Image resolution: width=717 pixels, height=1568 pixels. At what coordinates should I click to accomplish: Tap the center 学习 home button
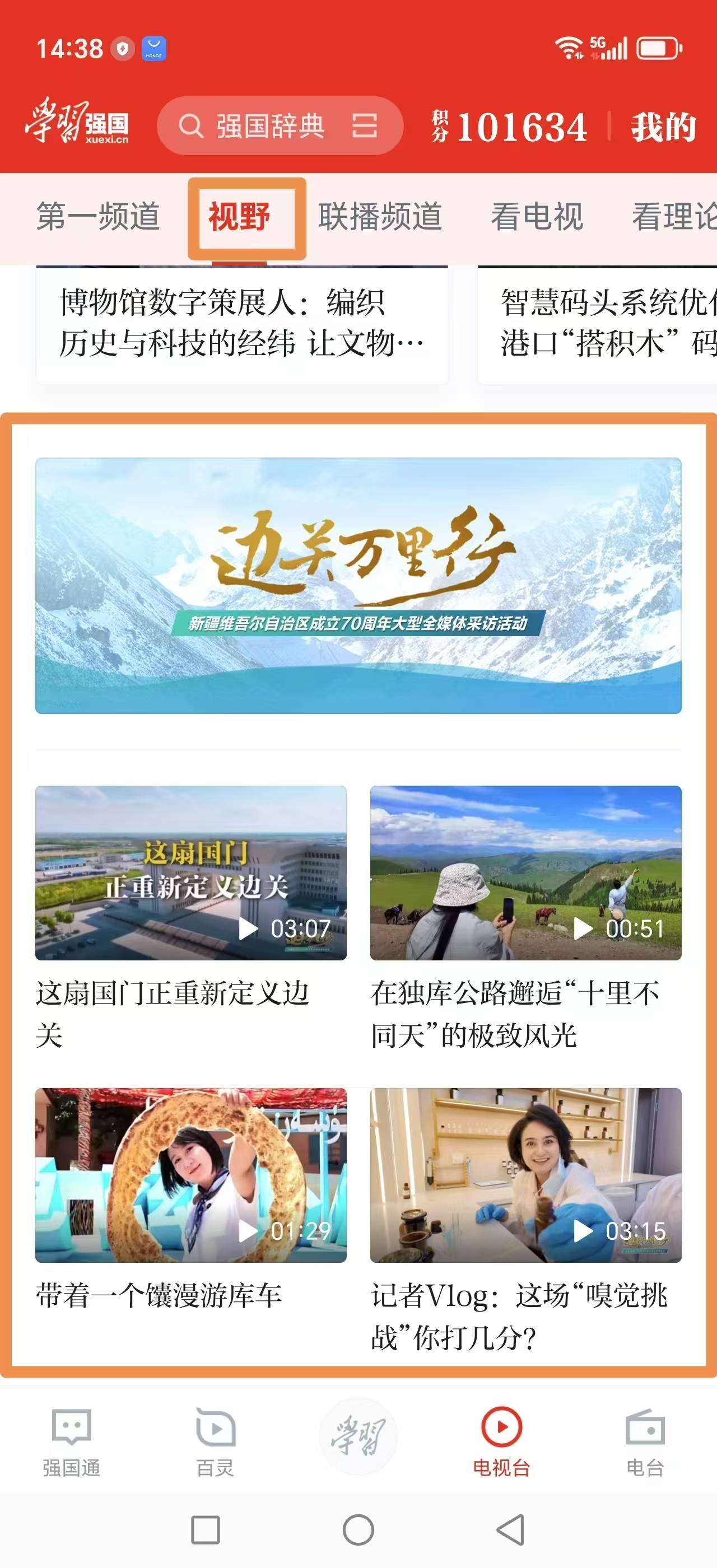(358, 1436)
